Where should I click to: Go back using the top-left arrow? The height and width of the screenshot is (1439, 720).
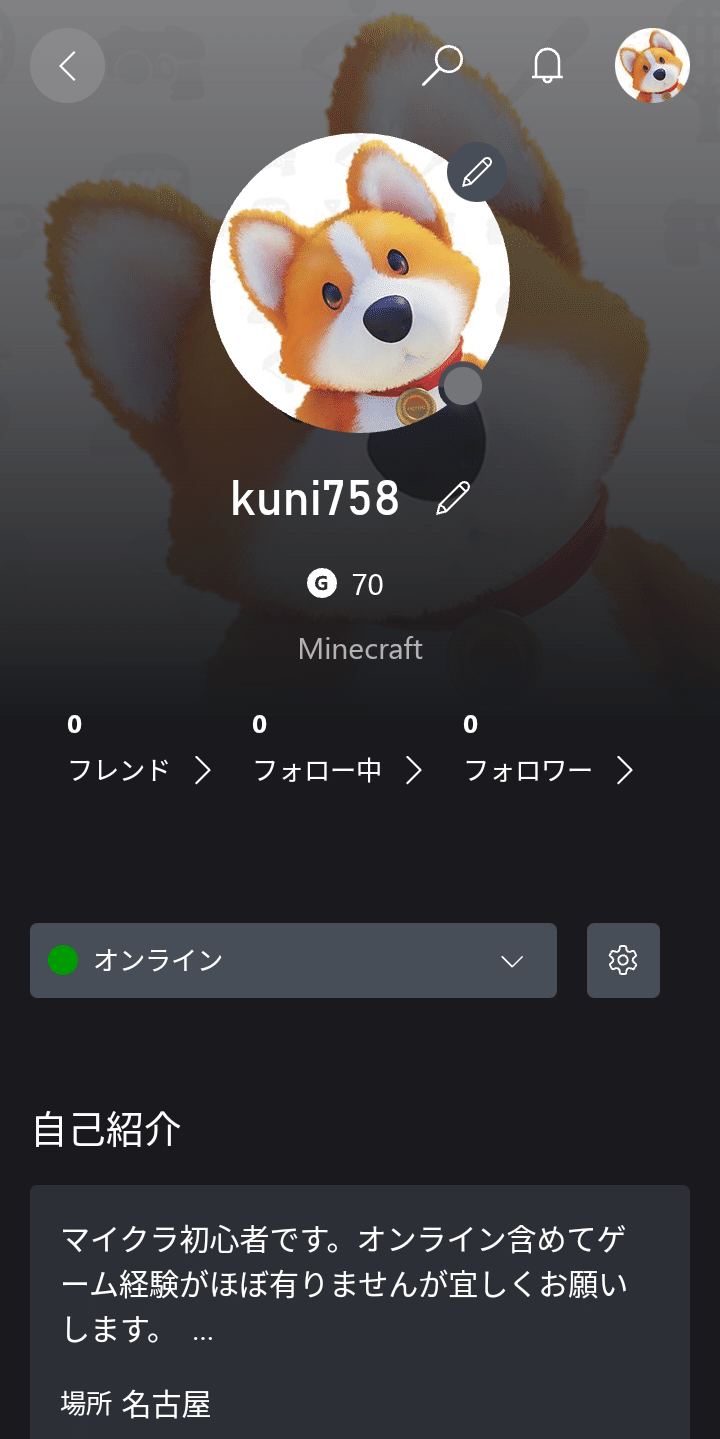point(67,66)
